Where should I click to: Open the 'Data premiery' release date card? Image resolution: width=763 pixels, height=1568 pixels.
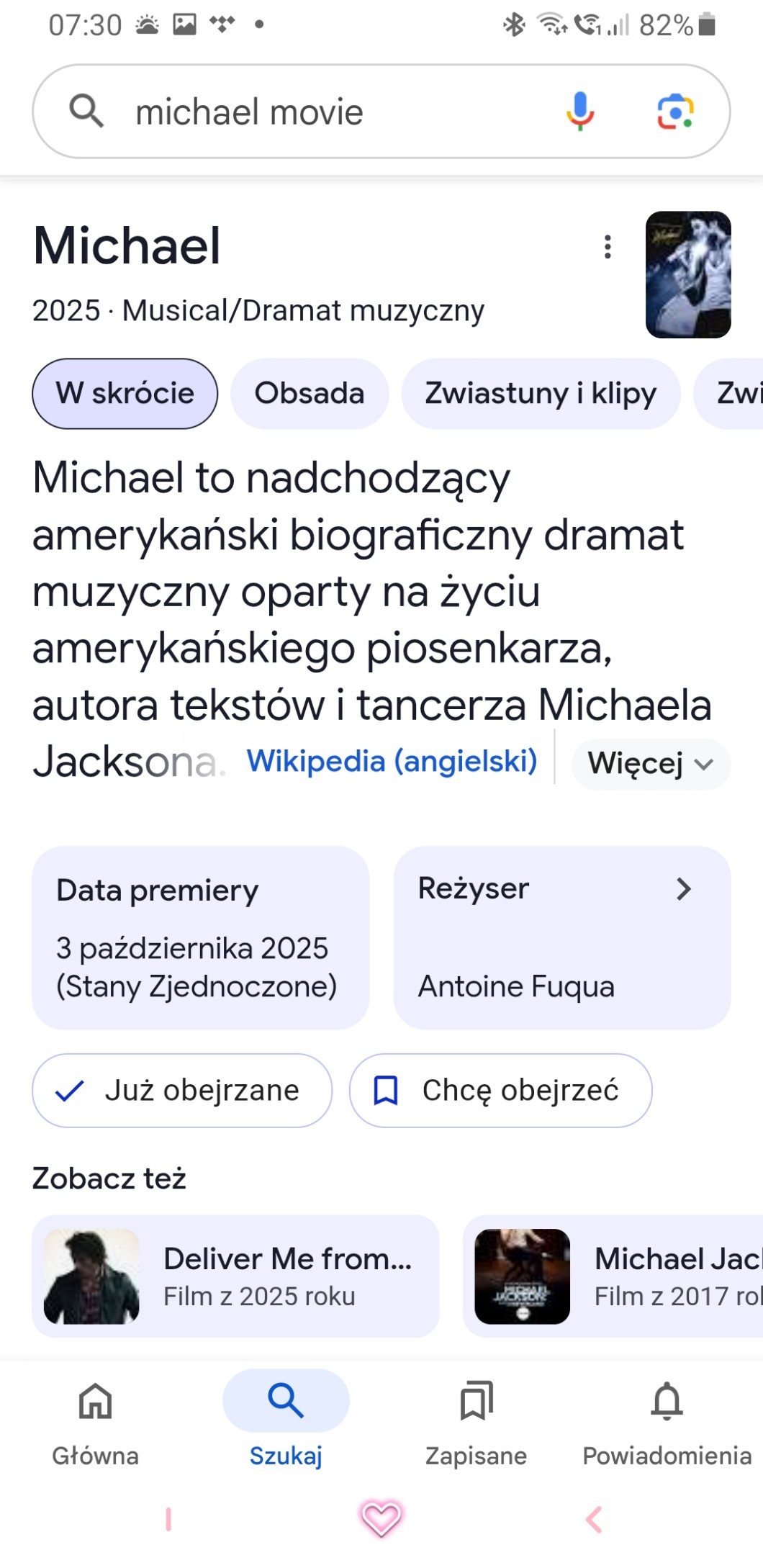pos(200,937)
